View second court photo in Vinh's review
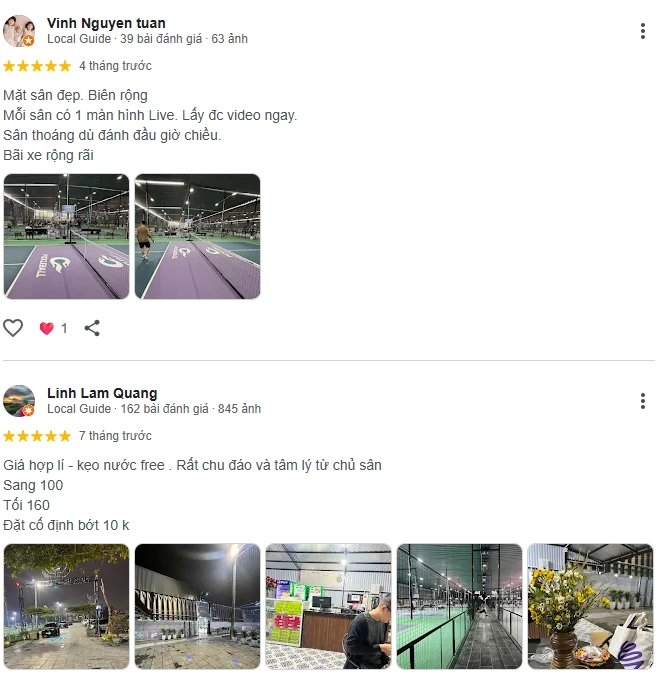 point(197,237)
